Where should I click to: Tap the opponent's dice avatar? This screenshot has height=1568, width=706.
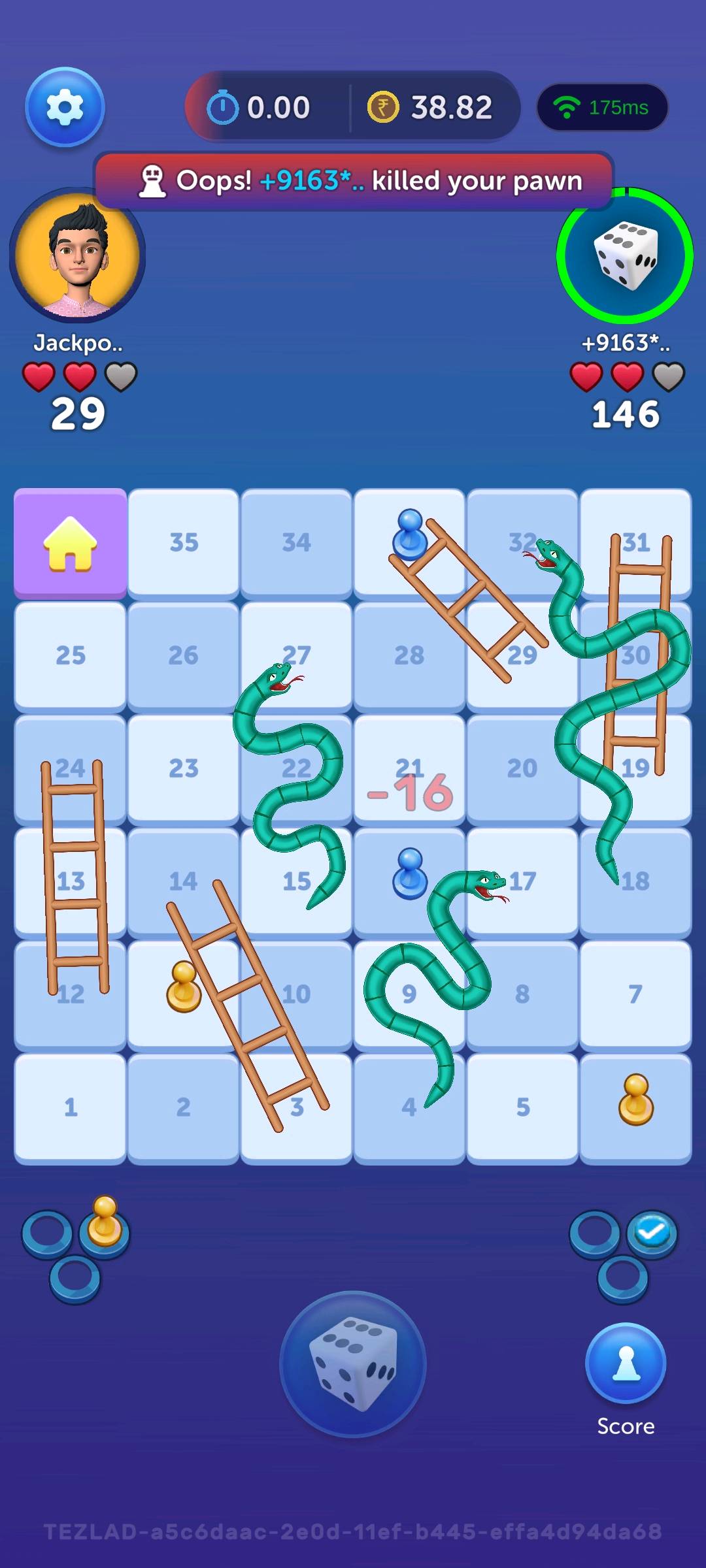625,255
